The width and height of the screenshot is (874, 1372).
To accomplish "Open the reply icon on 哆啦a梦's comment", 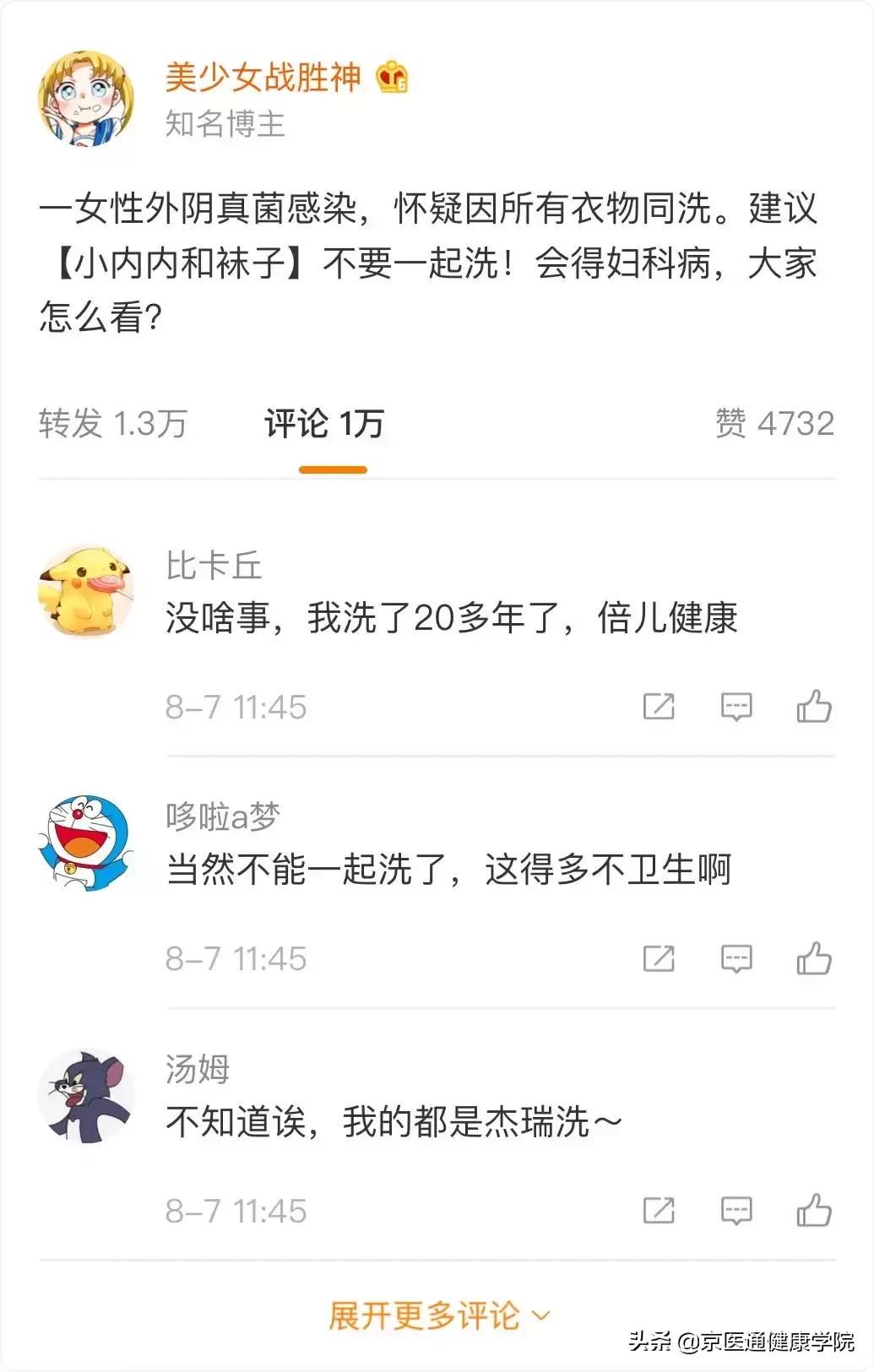I will pyautogui.click(x=736, y=958).
